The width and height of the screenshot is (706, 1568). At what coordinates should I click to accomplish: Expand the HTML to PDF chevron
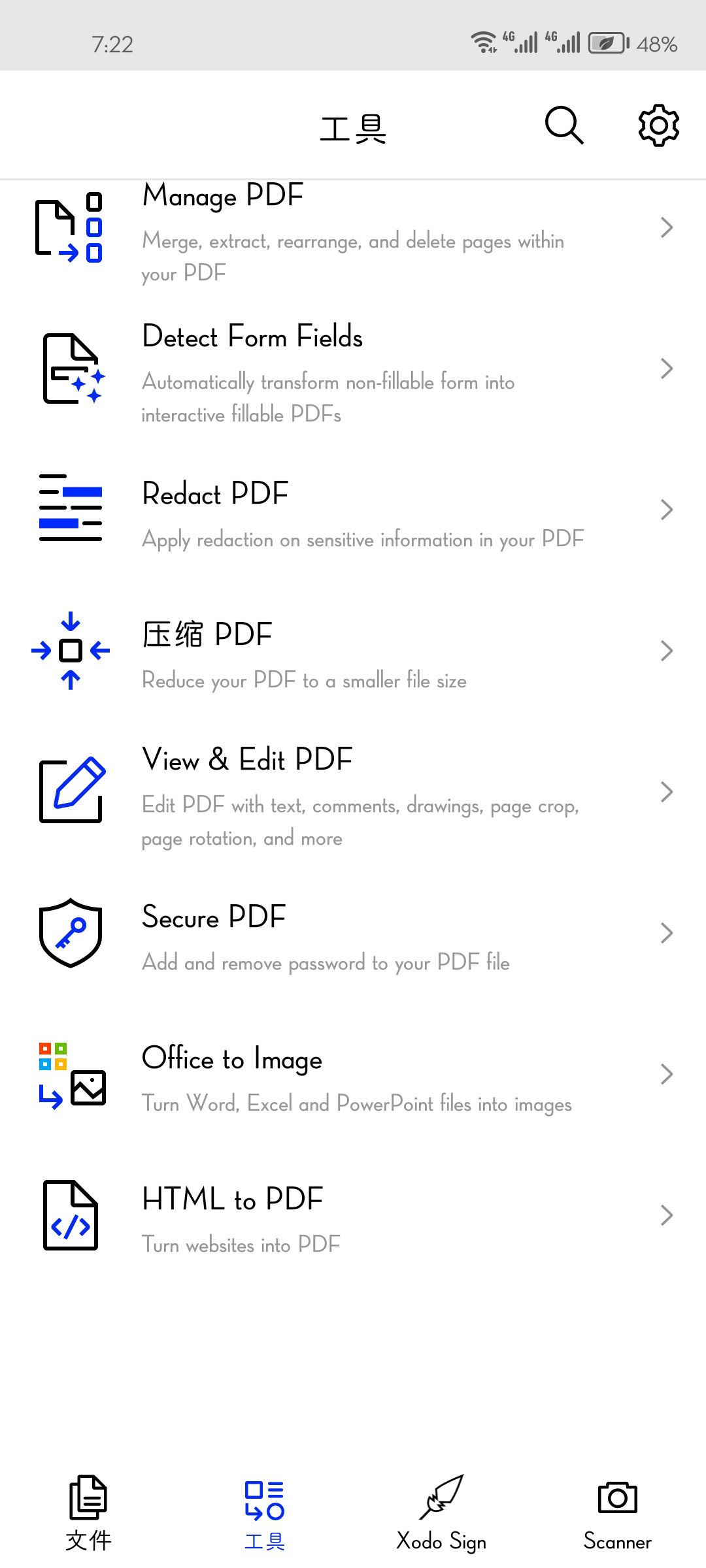coord(667,1214)
